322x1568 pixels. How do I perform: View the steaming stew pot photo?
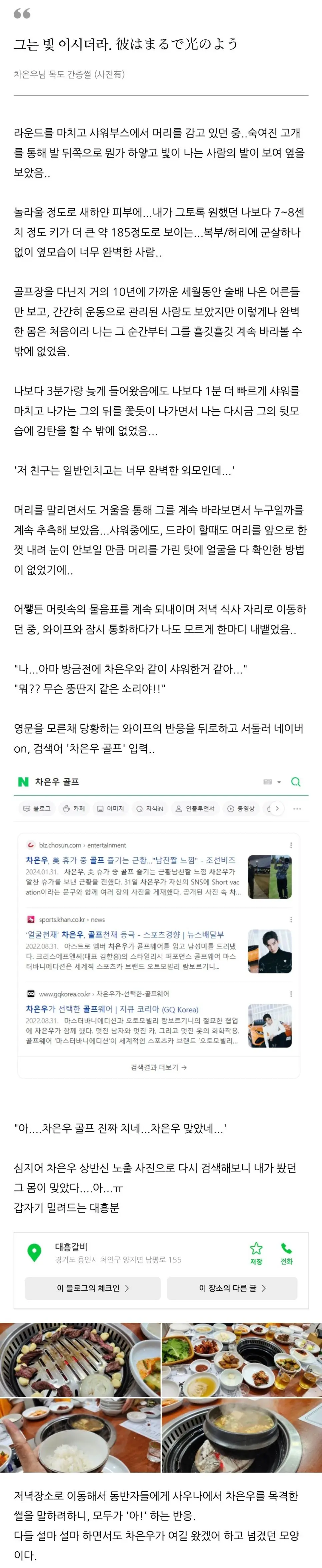[242, 1435]
